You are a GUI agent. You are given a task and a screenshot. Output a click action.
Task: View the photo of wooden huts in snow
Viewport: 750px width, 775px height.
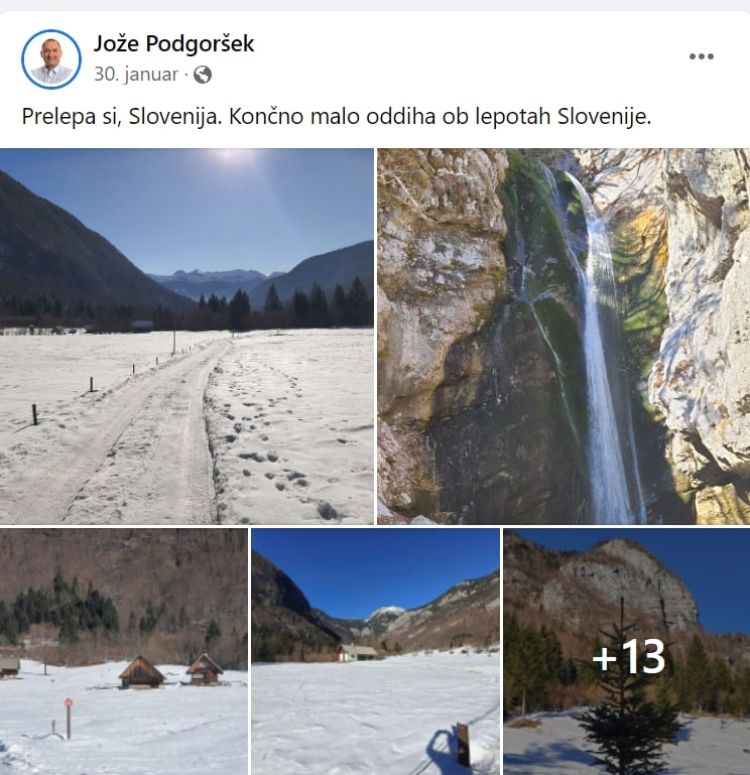click(123, 652)
